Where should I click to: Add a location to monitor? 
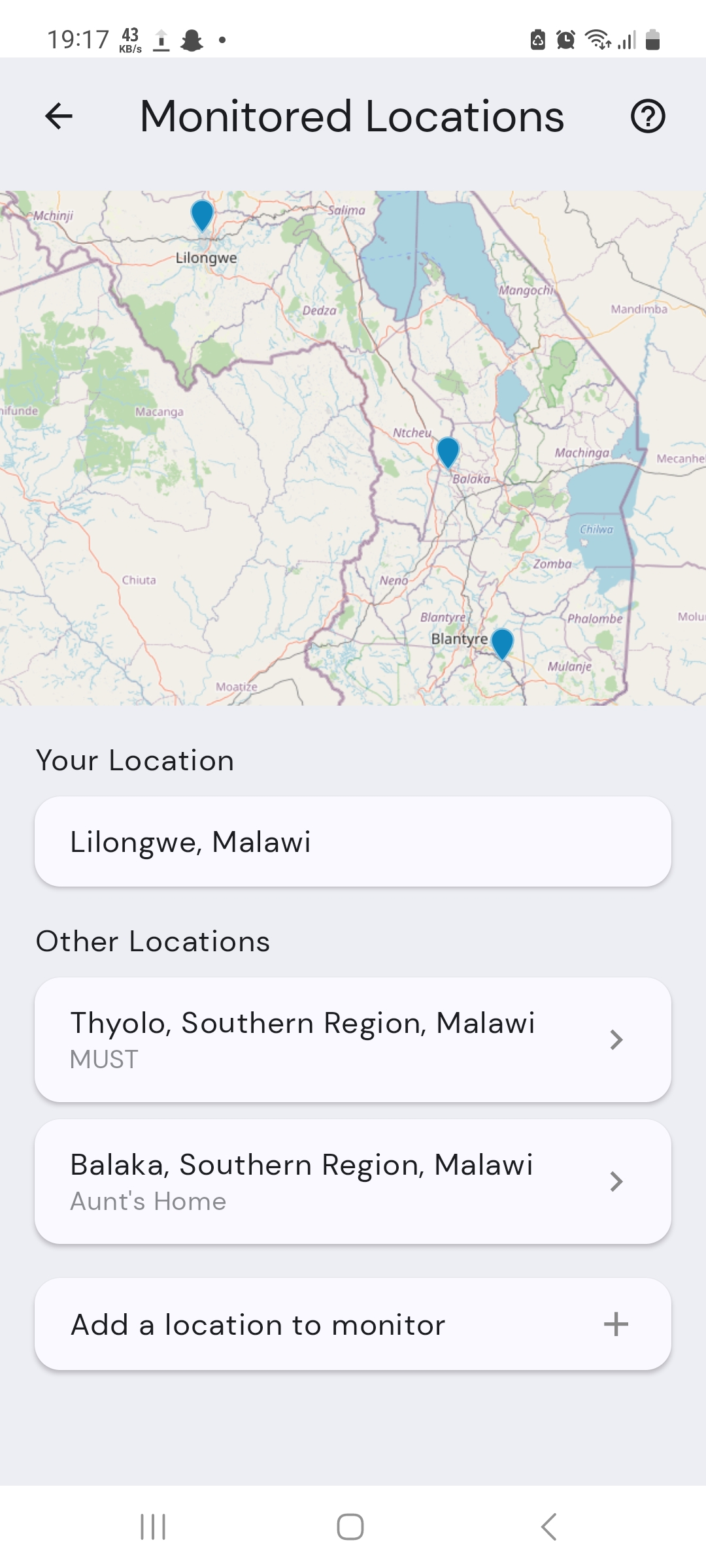pyautogui.click(x=353, y=1324)
